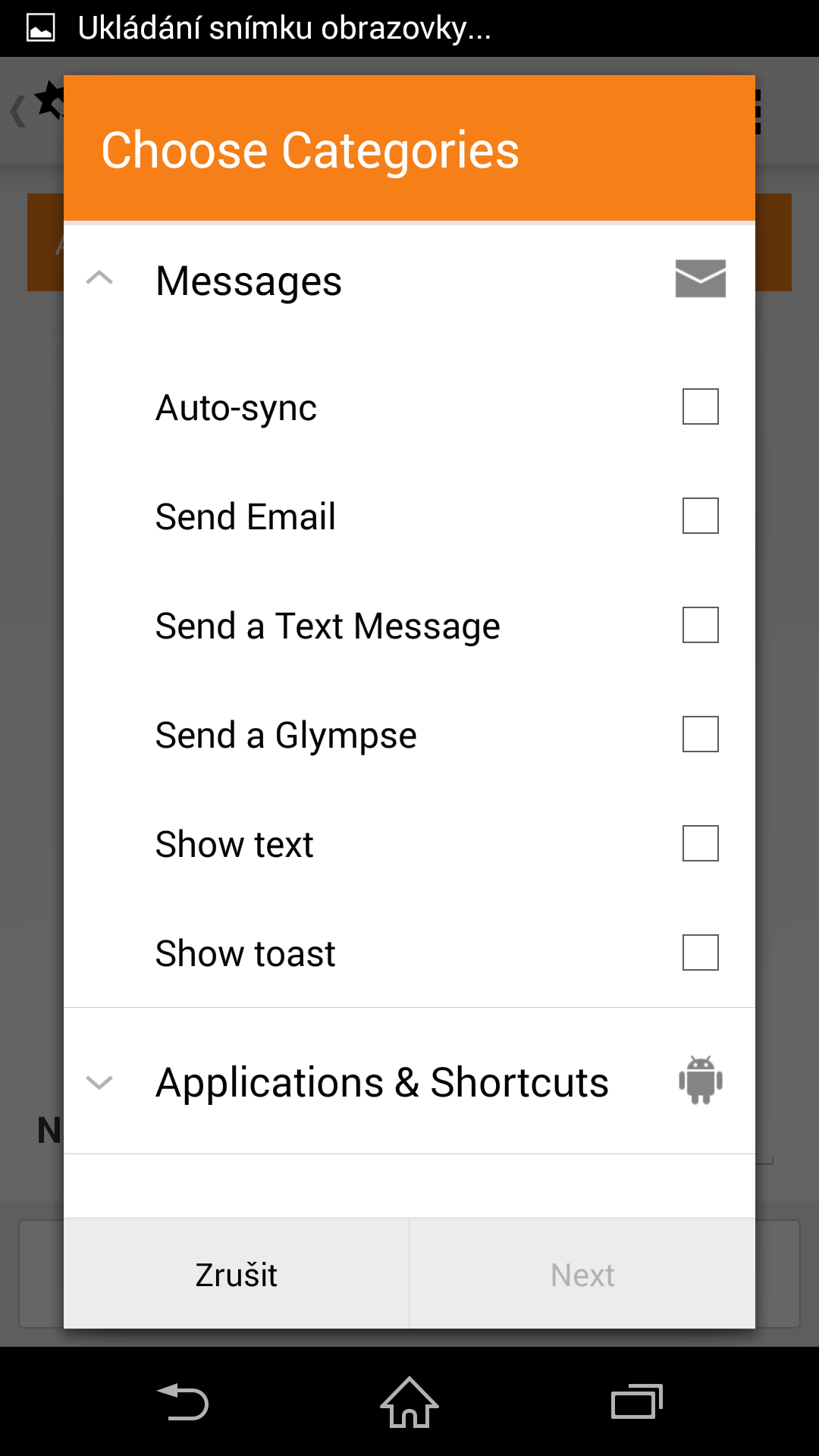The image size is (819, 1456).
Task: Enable the Send a Glympse checkbox
Action: [700, 734]
